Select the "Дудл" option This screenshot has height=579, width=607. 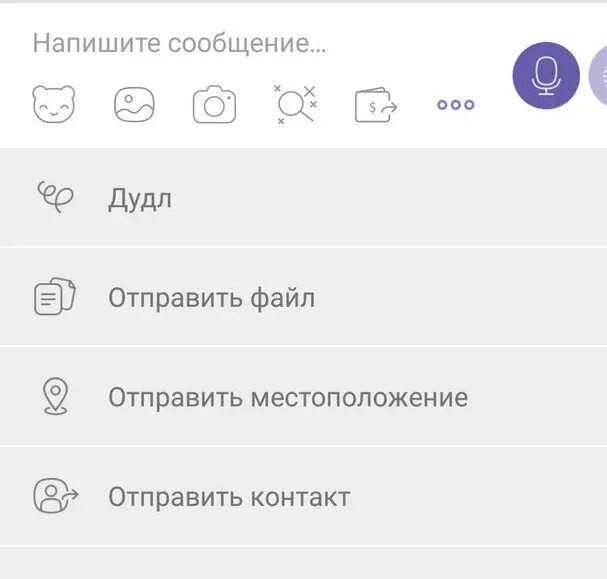[x=140, y=198]
